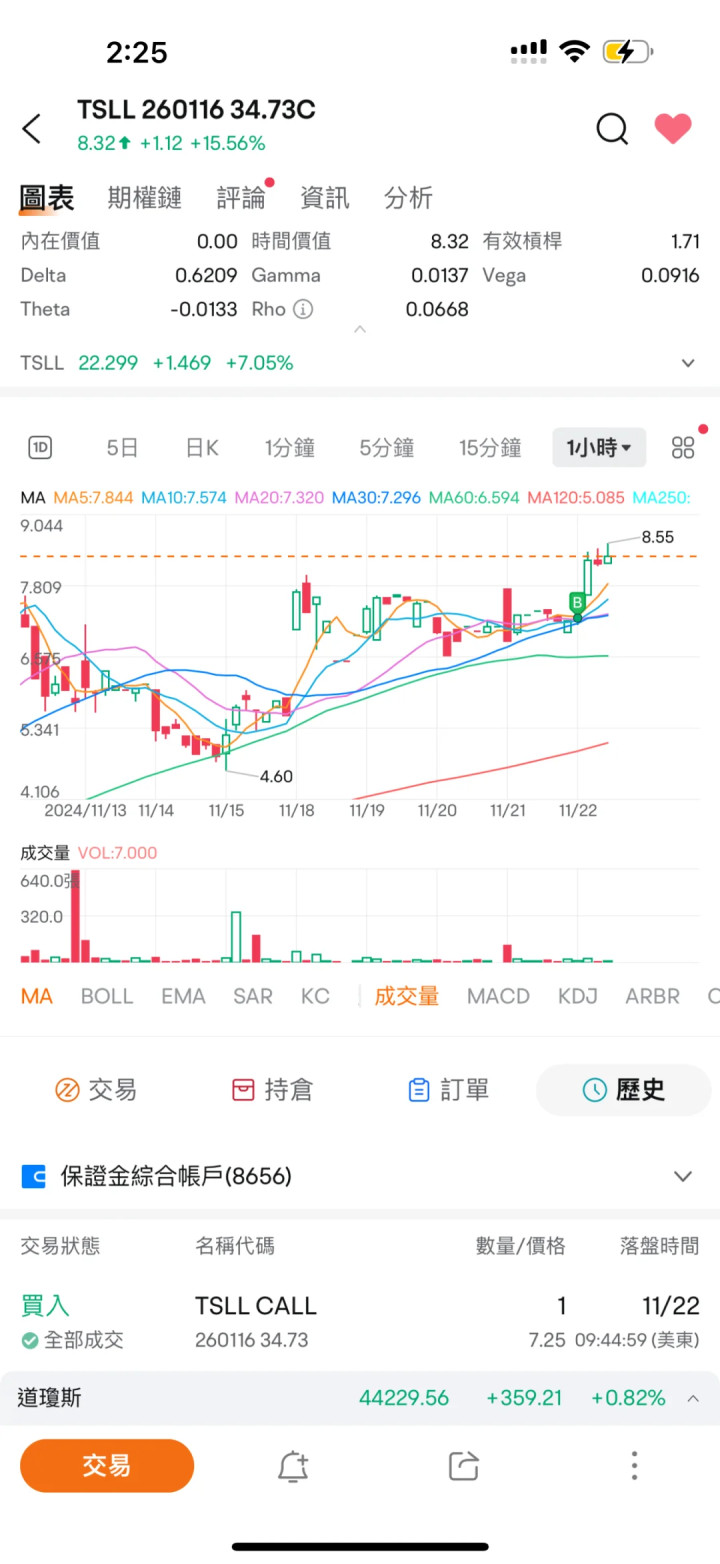Open the search magnifier icon
This screenshot has height=1564, width=720.
[x=612, y=128]
